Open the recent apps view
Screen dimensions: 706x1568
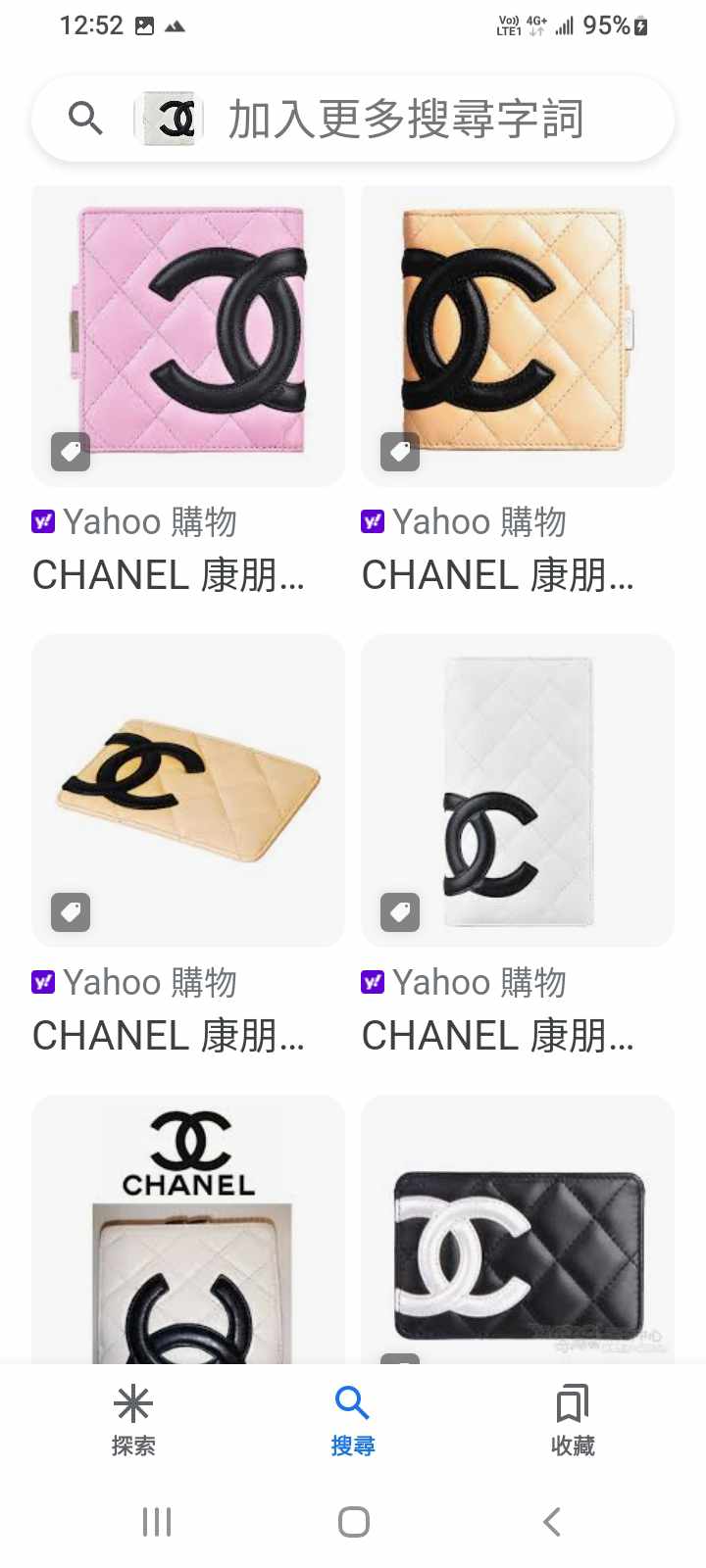click(x=157, y=1522)
